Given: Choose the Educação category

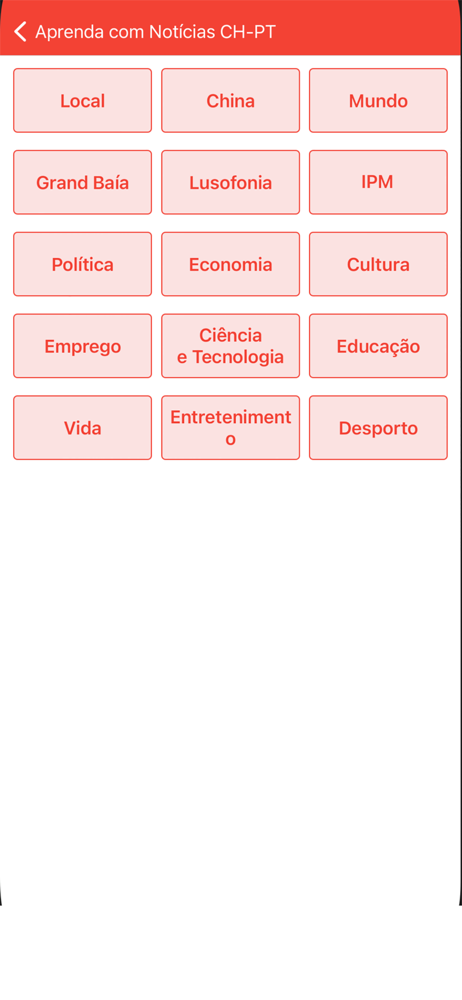Looking at the screenshot, I should pyautogui.click(x=378, y=346).
